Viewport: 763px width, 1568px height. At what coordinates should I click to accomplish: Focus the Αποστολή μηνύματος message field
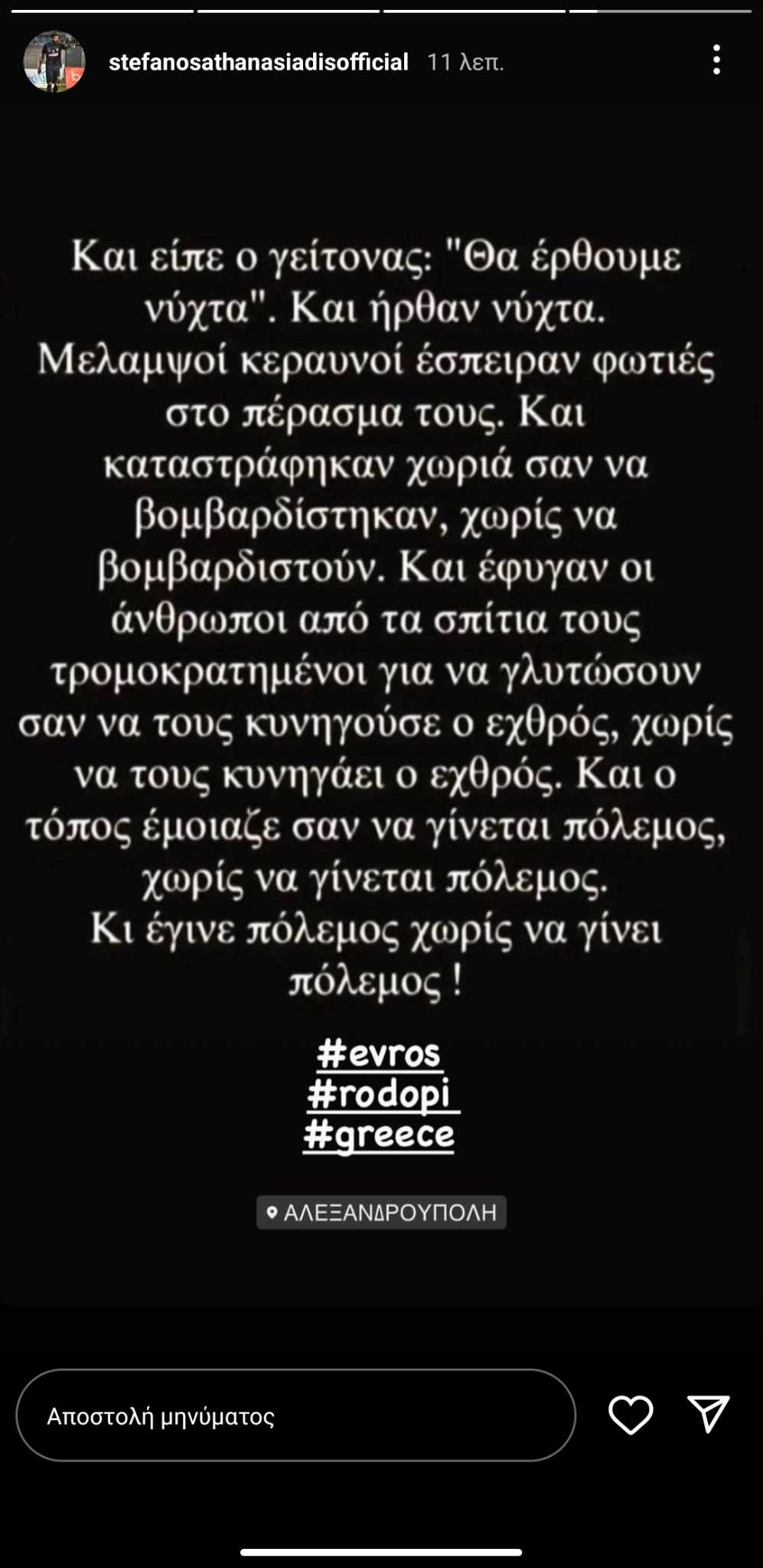[x=295, y=1416]
